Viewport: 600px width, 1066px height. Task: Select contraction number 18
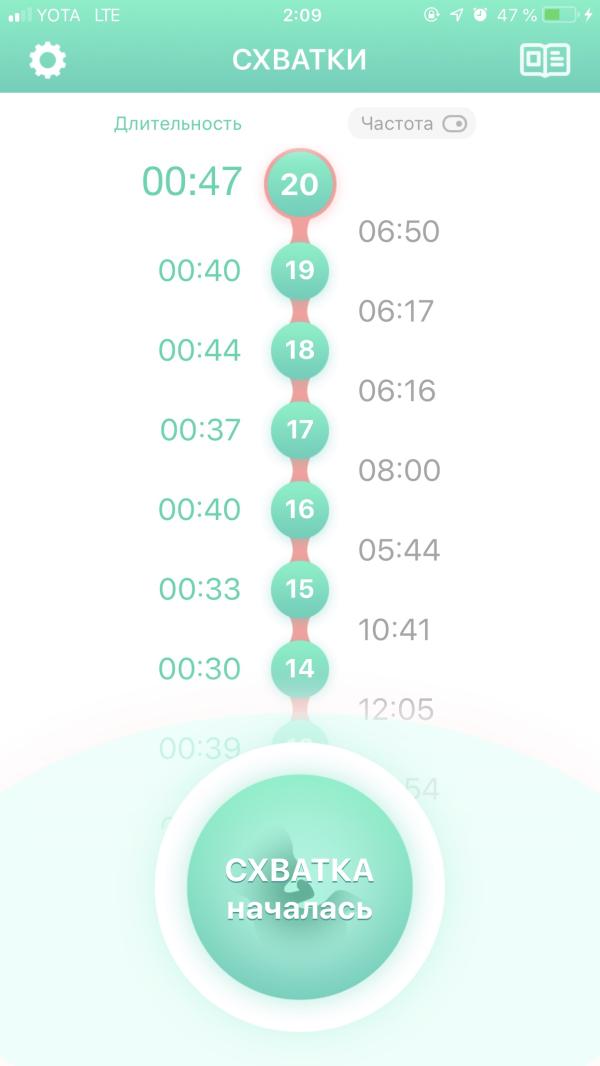[300, 350]
